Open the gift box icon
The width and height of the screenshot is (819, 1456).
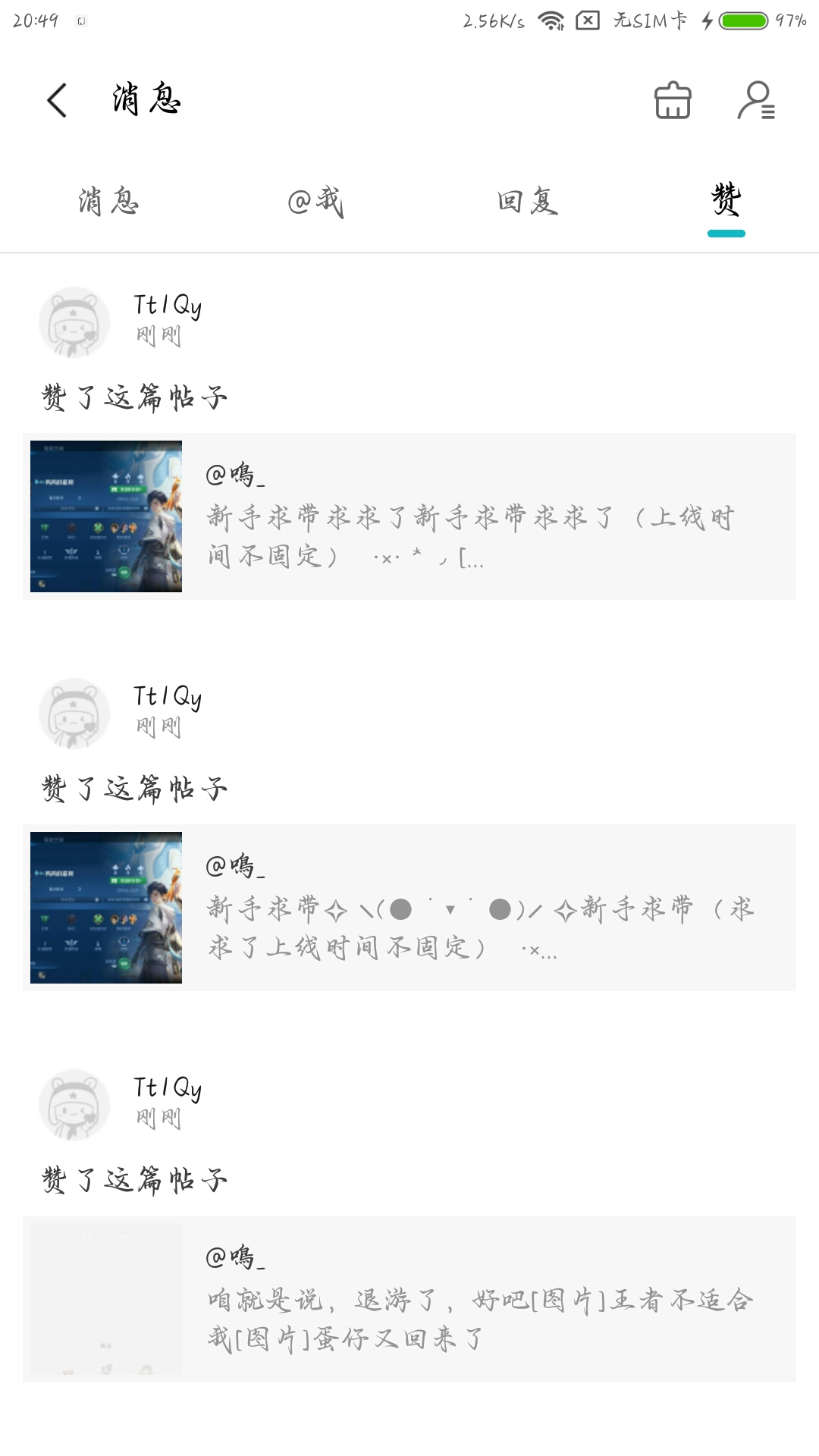pos(672,100)
